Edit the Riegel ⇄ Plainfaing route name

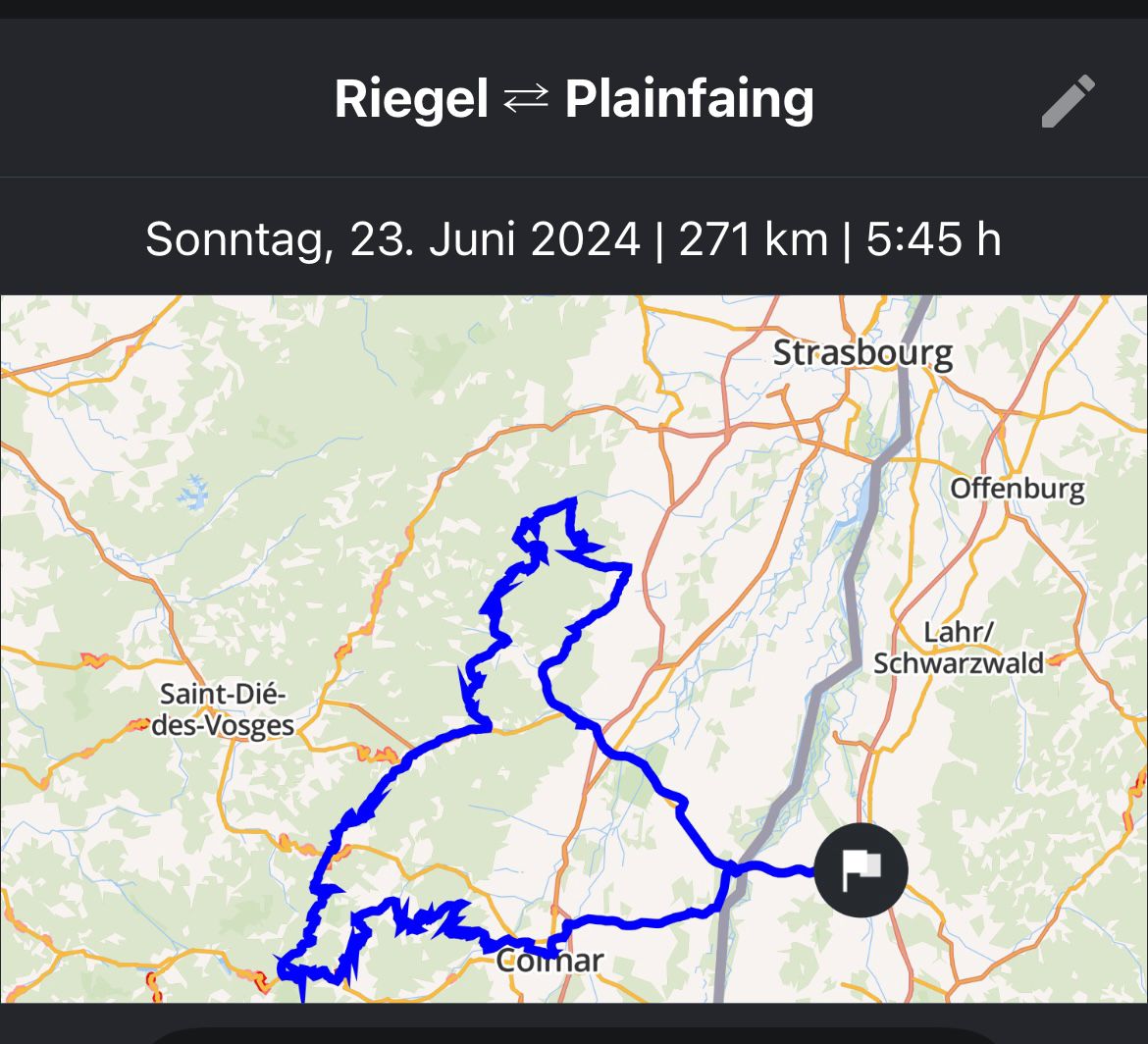point(1068,100)
